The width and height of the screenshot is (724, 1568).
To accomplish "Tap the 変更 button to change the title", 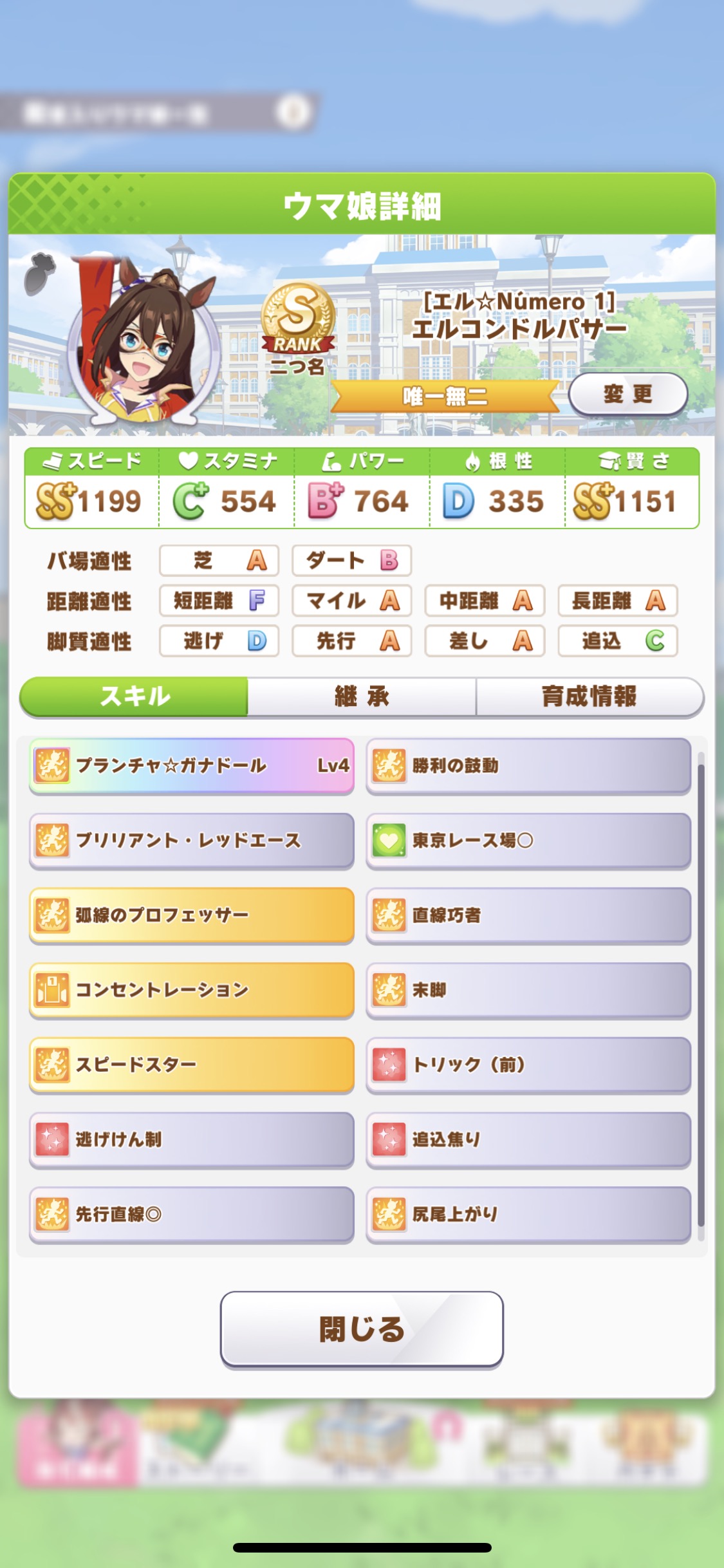I will [x=627, y=394].
